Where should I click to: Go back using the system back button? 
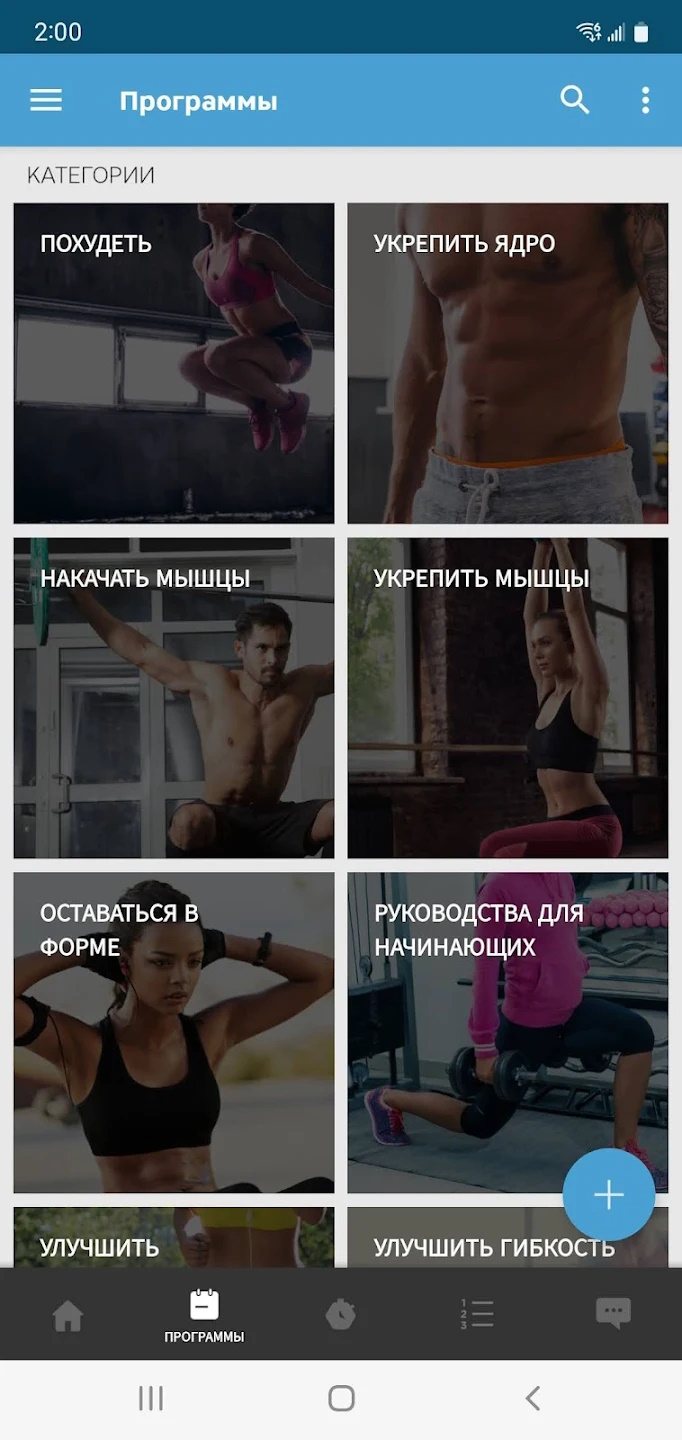[532, 1398]
